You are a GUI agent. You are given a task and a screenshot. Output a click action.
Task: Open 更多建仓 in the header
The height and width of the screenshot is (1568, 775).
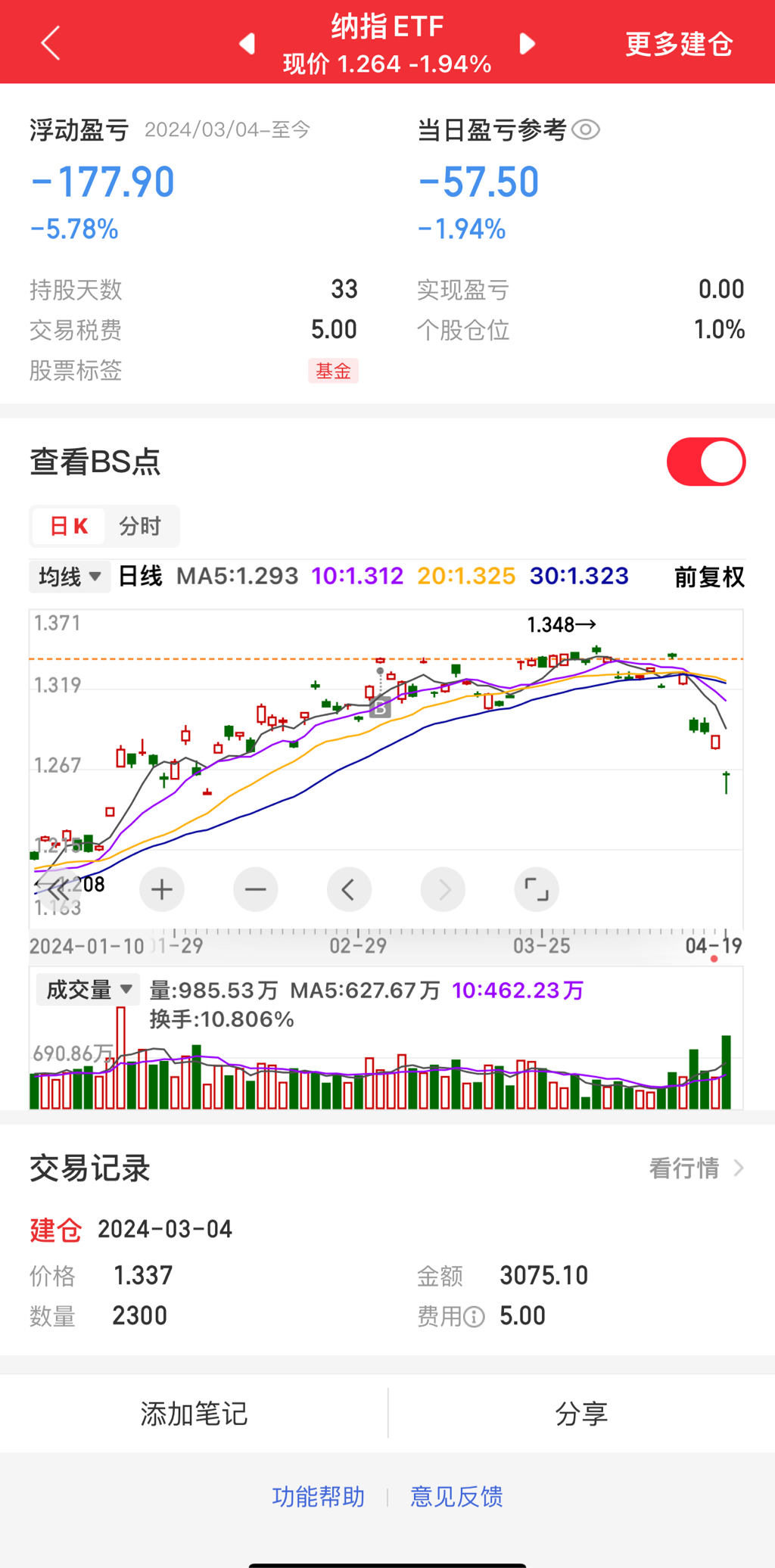tap(679, 44)
